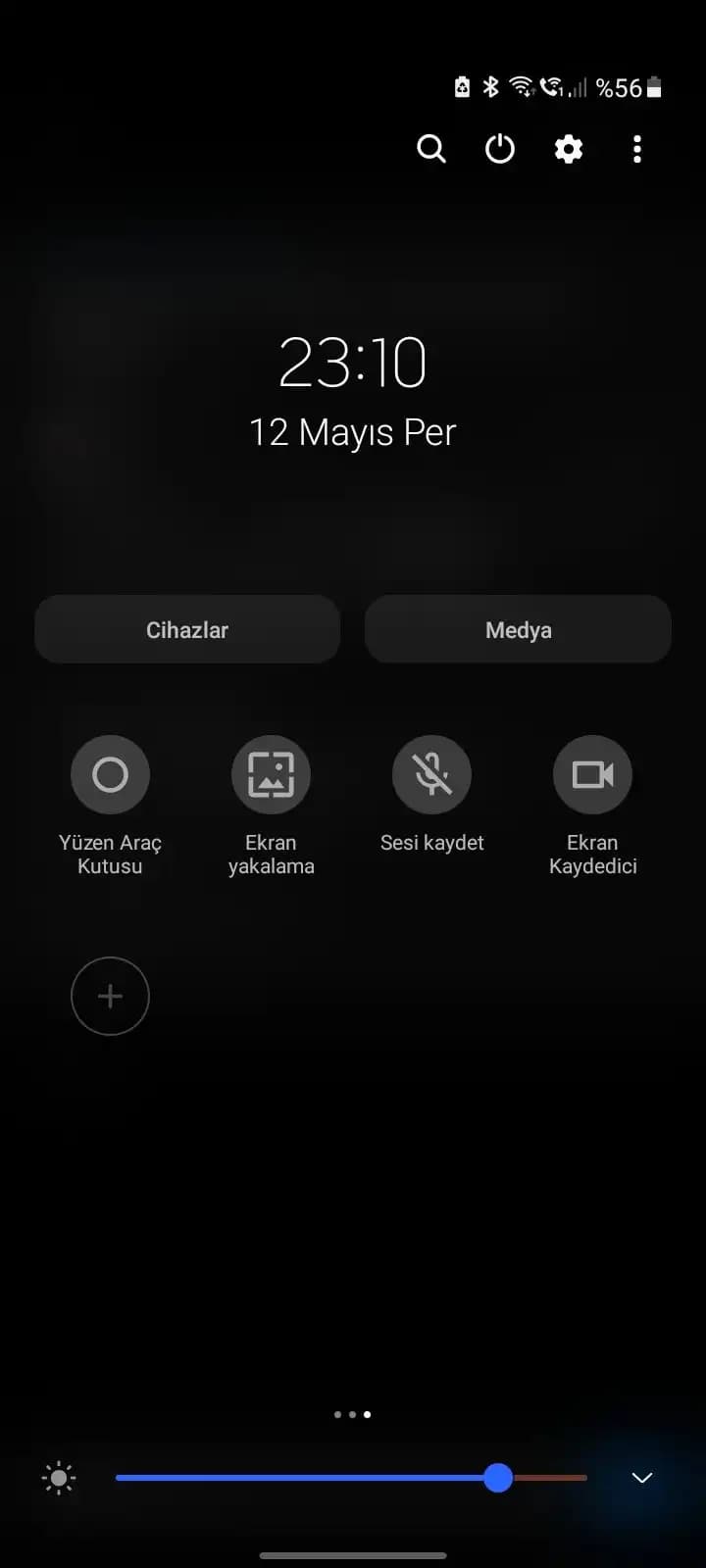Open the quick panel search
This screenshot has height=1568, width=706.
[431, 149]
